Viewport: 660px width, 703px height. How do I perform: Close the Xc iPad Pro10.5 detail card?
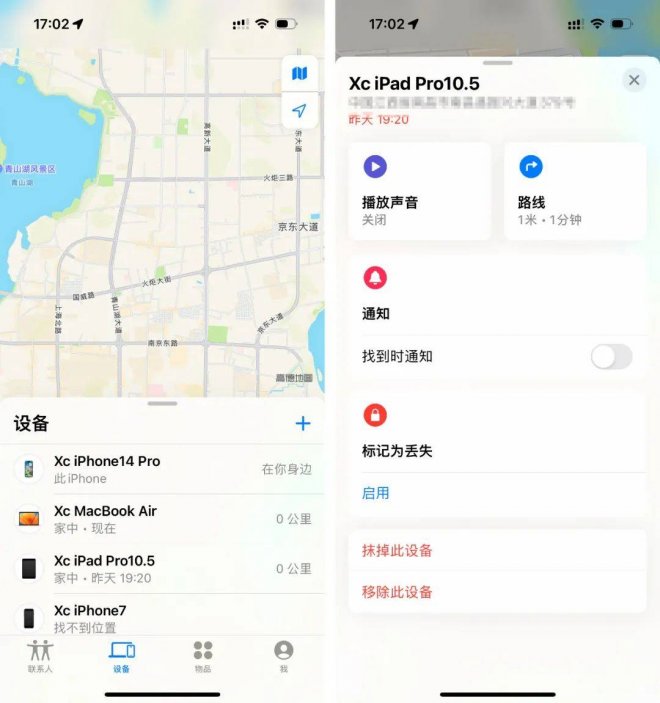[633, 81]
